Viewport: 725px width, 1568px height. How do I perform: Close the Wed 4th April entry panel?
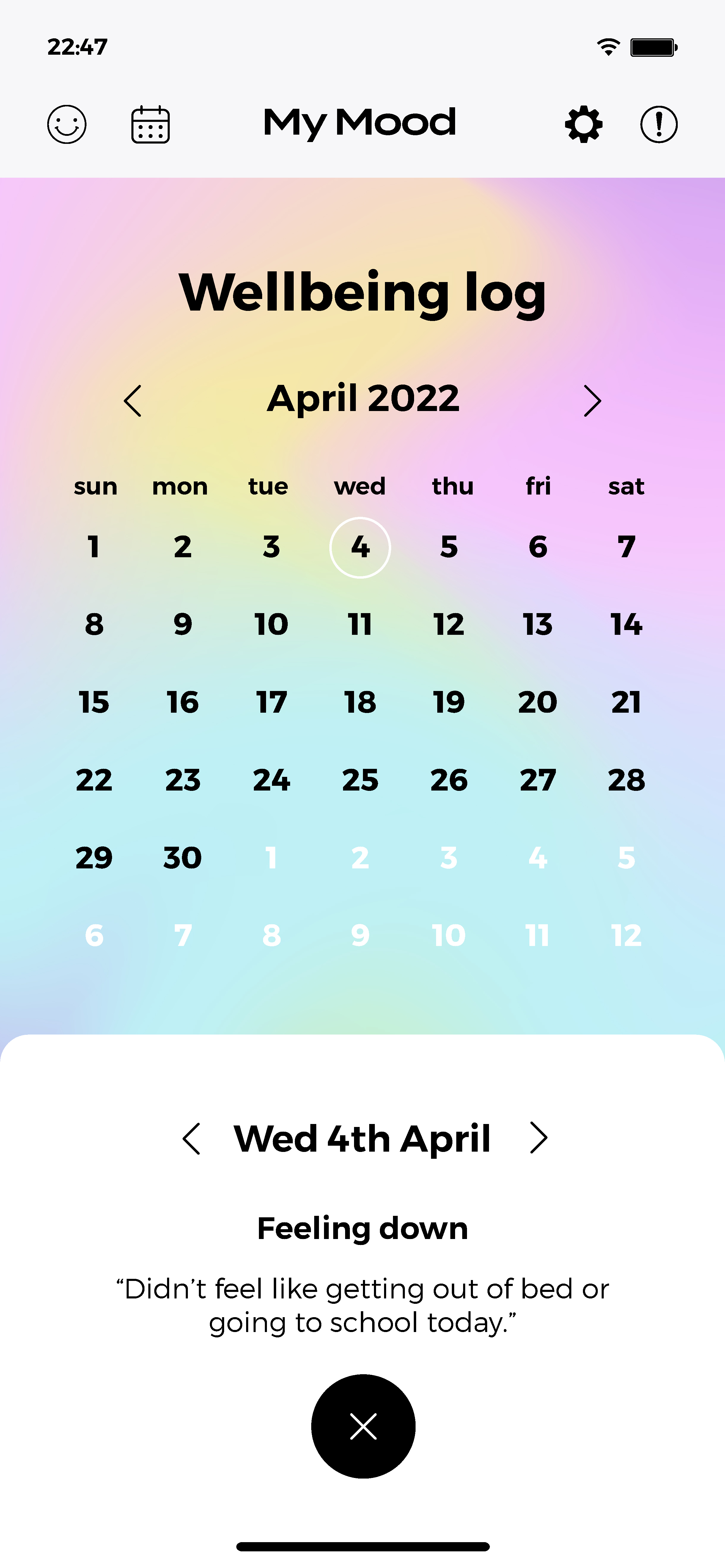pos(363,1426)
